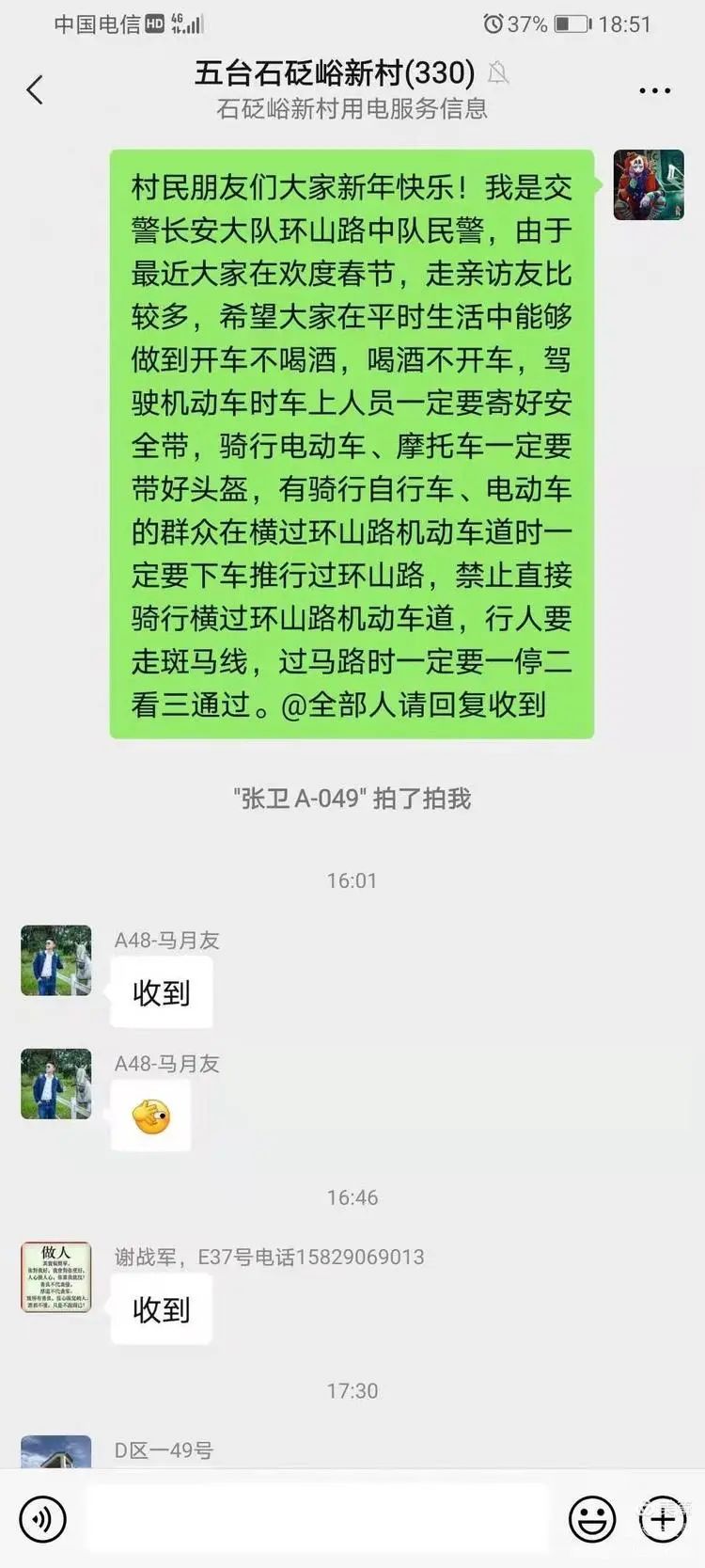Open voice input mode
Screen dimensions: 705x1568
[x=41, y=1518]
